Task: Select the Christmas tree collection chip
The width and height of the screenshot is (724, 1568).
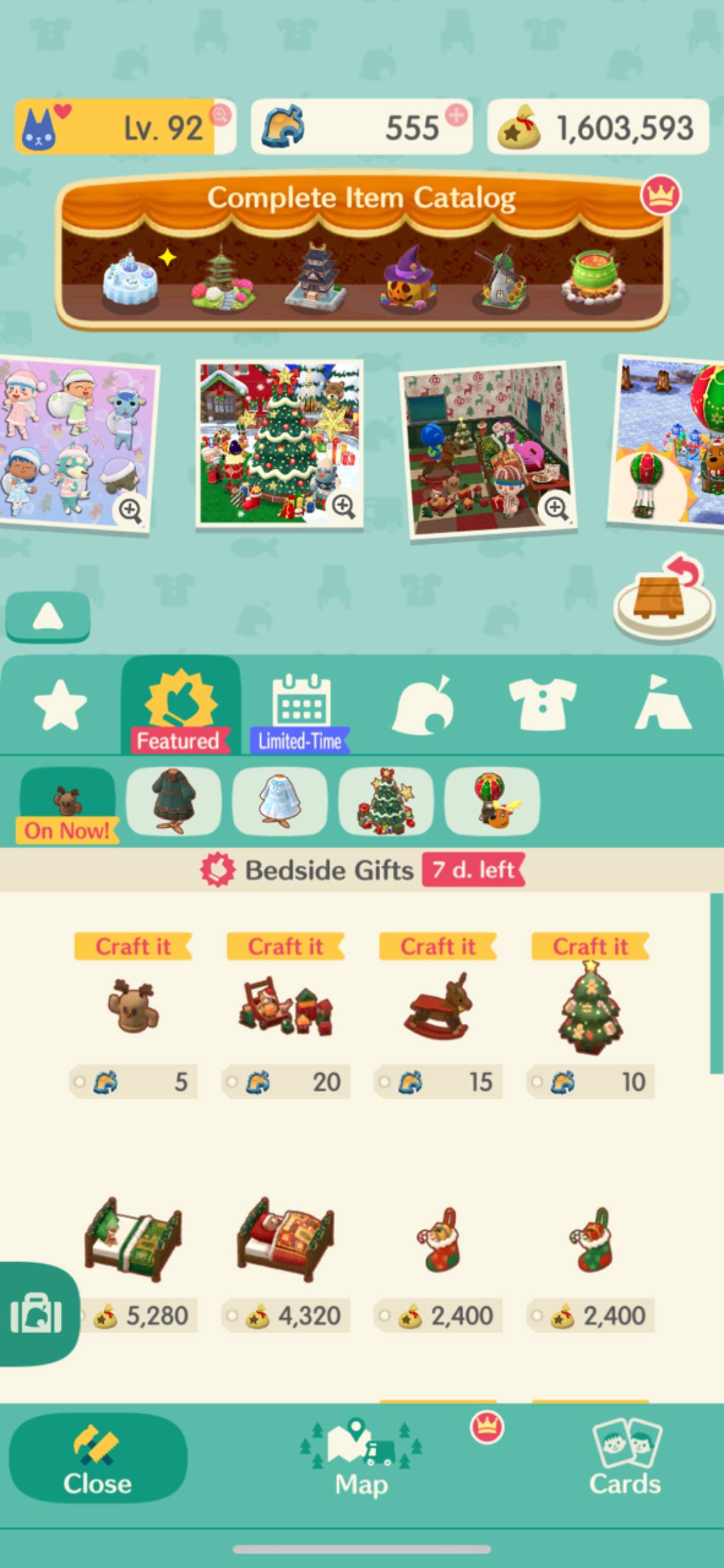Action: coord(386,801)
